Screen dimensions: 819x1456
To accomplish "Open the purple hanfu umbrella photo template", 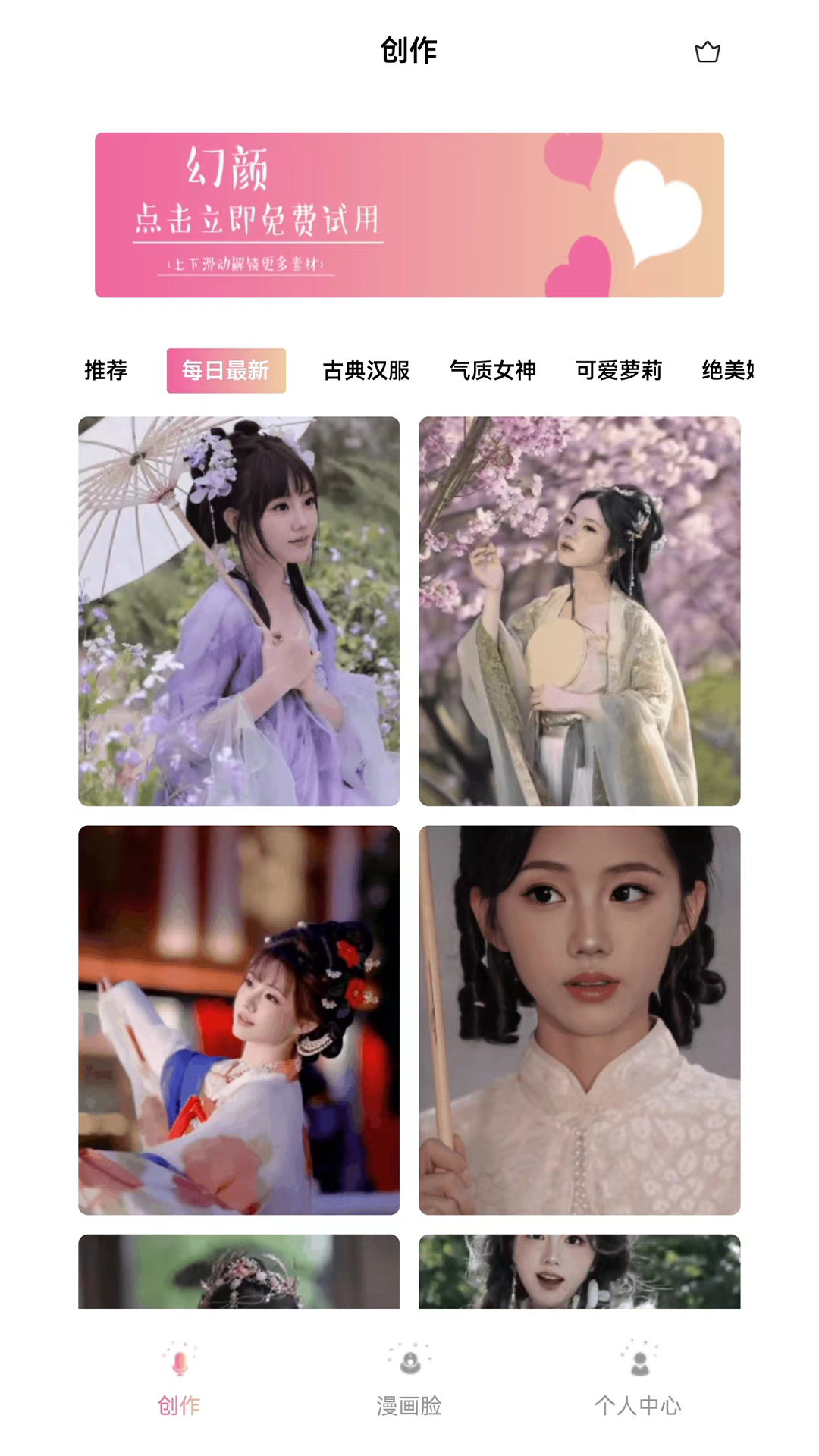I will click(x=238, y=609).
